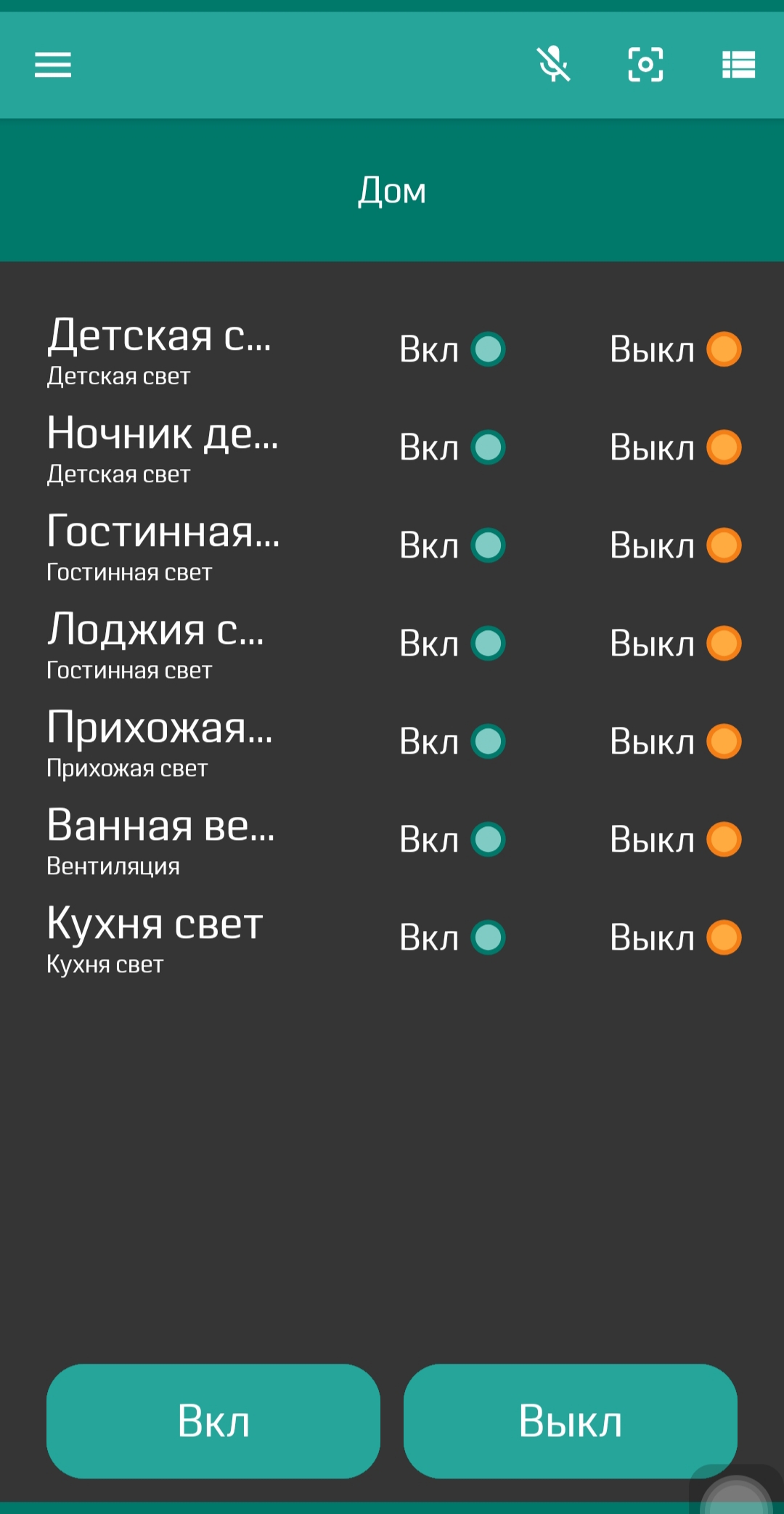Select Выкл for Кухня свет
The height and width of the screenshot is (1514, 784).
(675, 937)
